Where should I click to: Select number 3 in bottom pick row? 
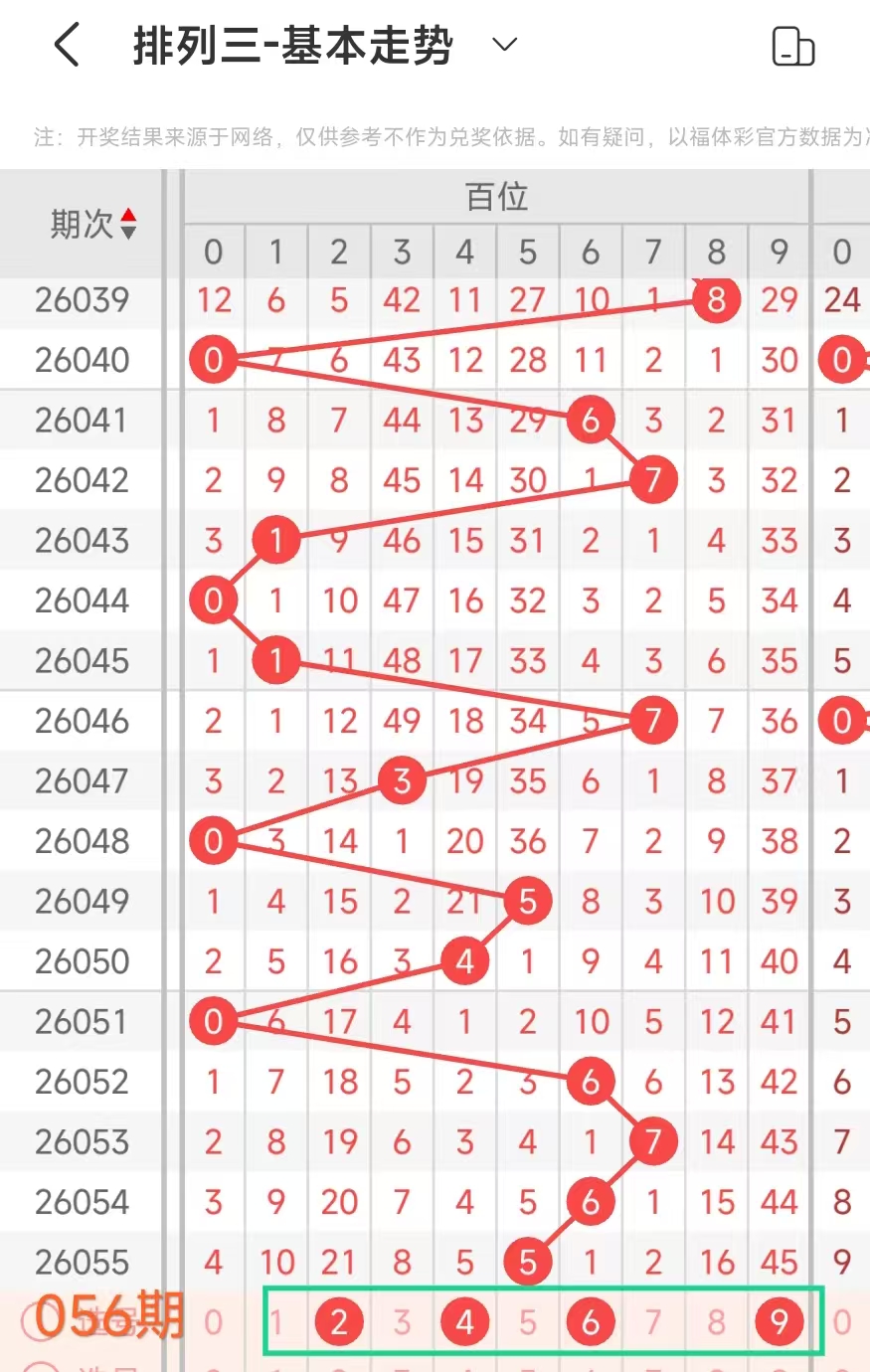tap(402, 1322)
